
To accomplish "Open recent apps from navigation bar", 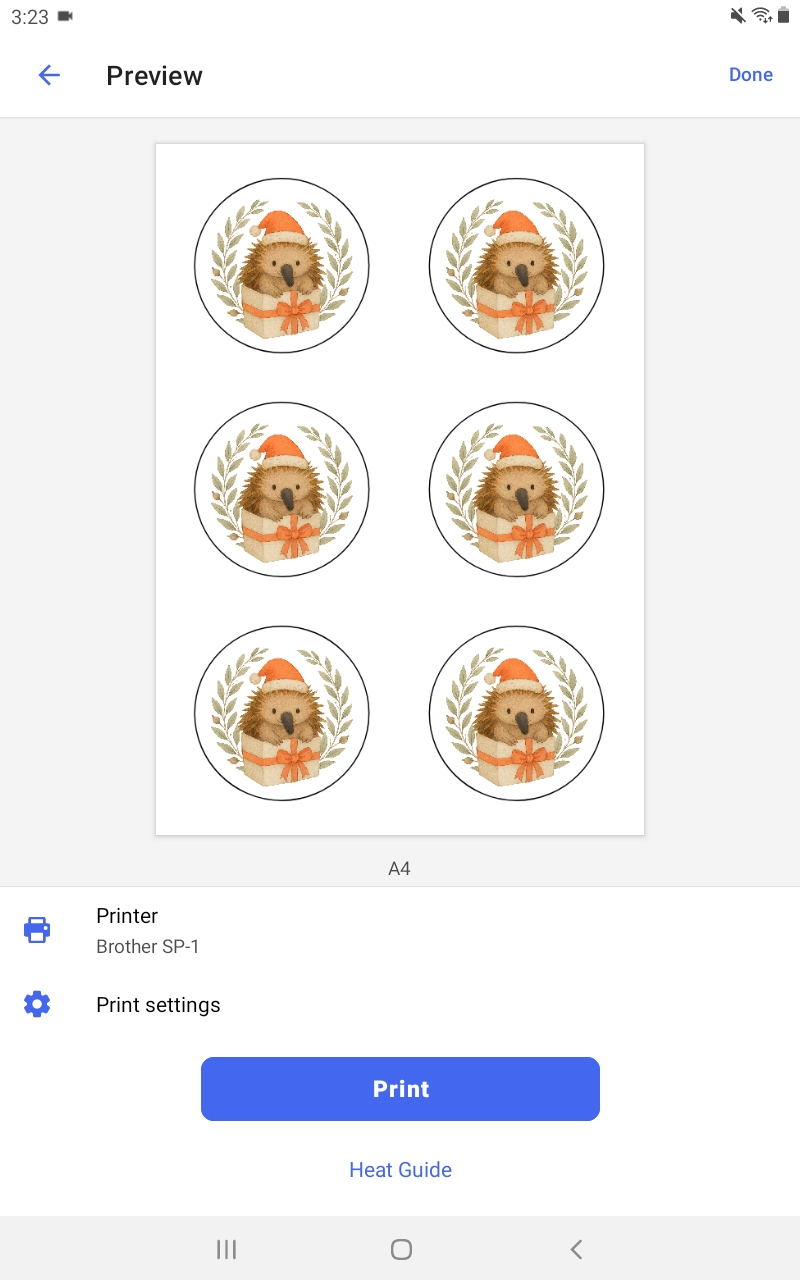I will click(x=227, y=1249).
